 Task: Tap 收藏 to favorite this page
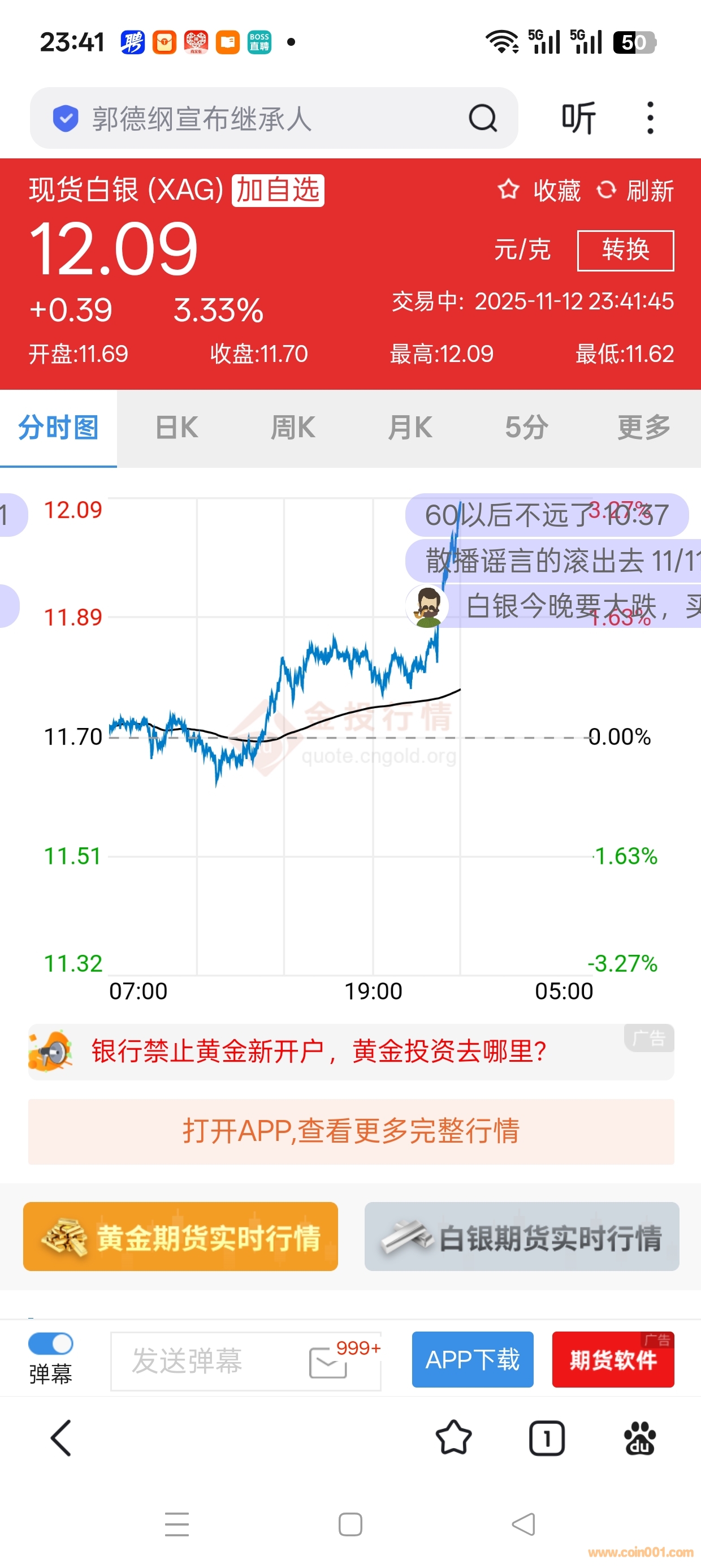(x=539, y=191)
